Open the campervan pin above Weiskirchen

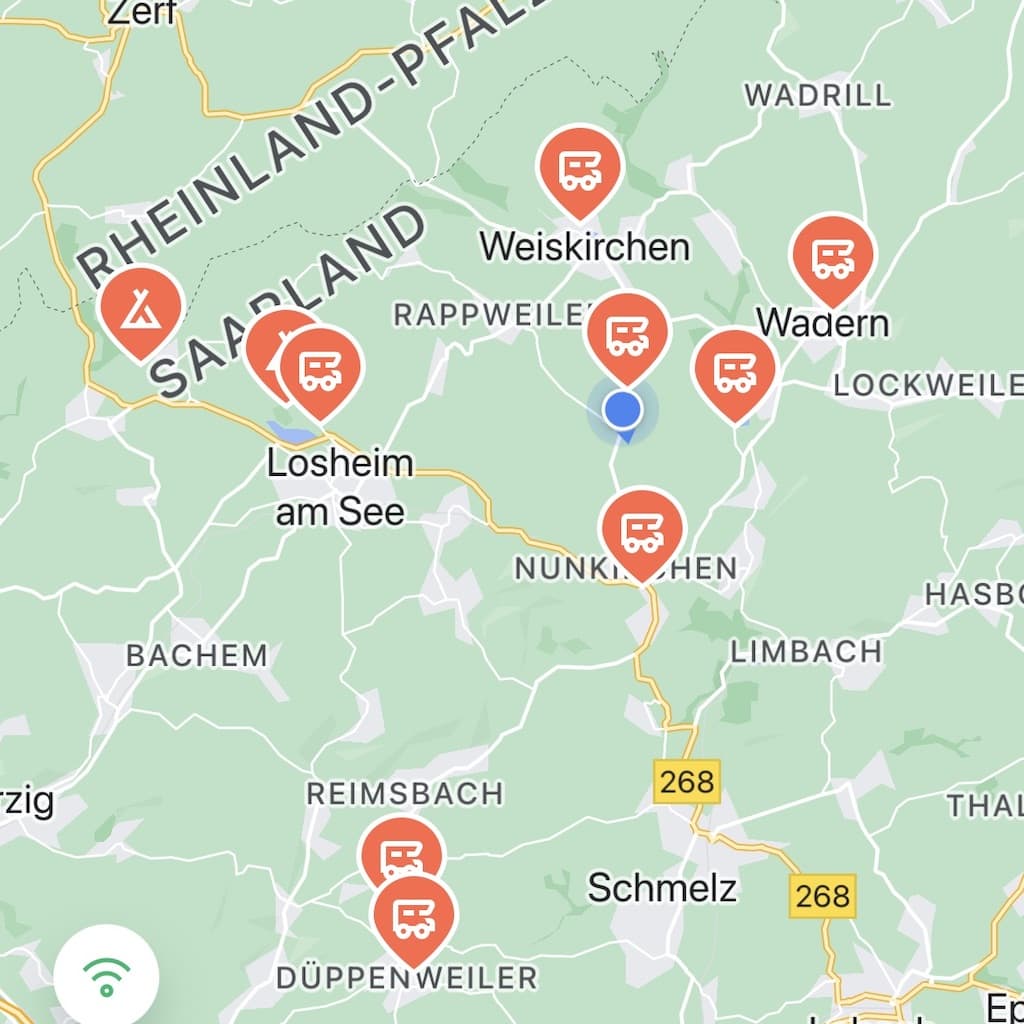[579, 168]
